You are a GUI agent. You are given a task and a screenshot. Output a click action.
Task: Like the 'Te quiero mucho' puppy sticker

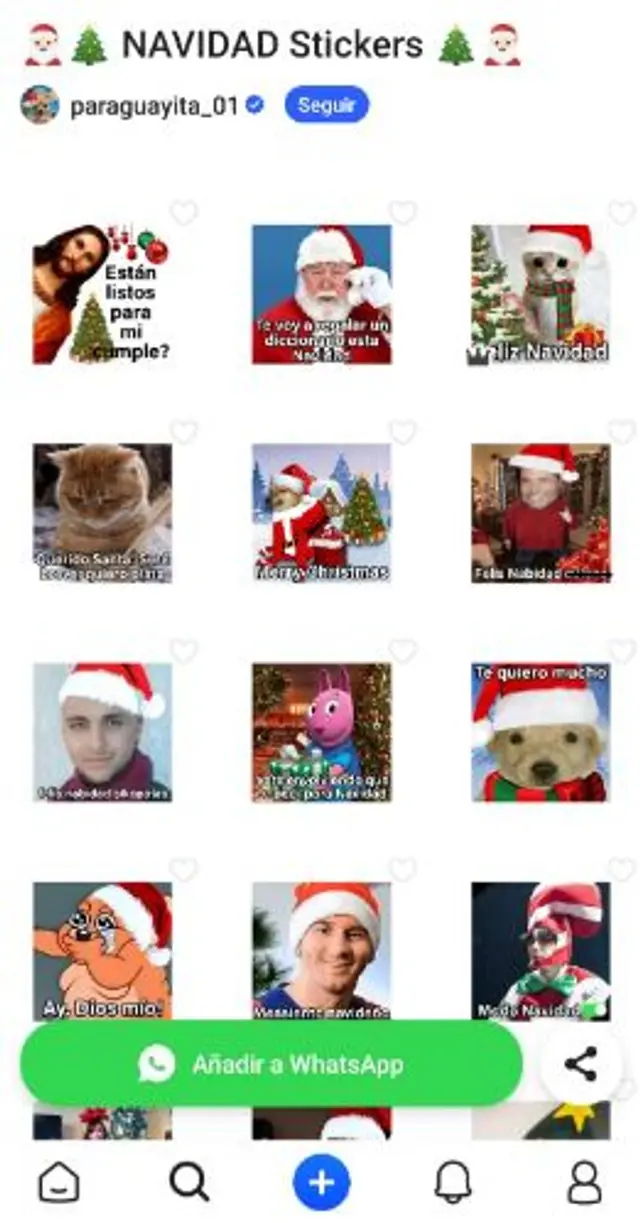coord(621,651)
